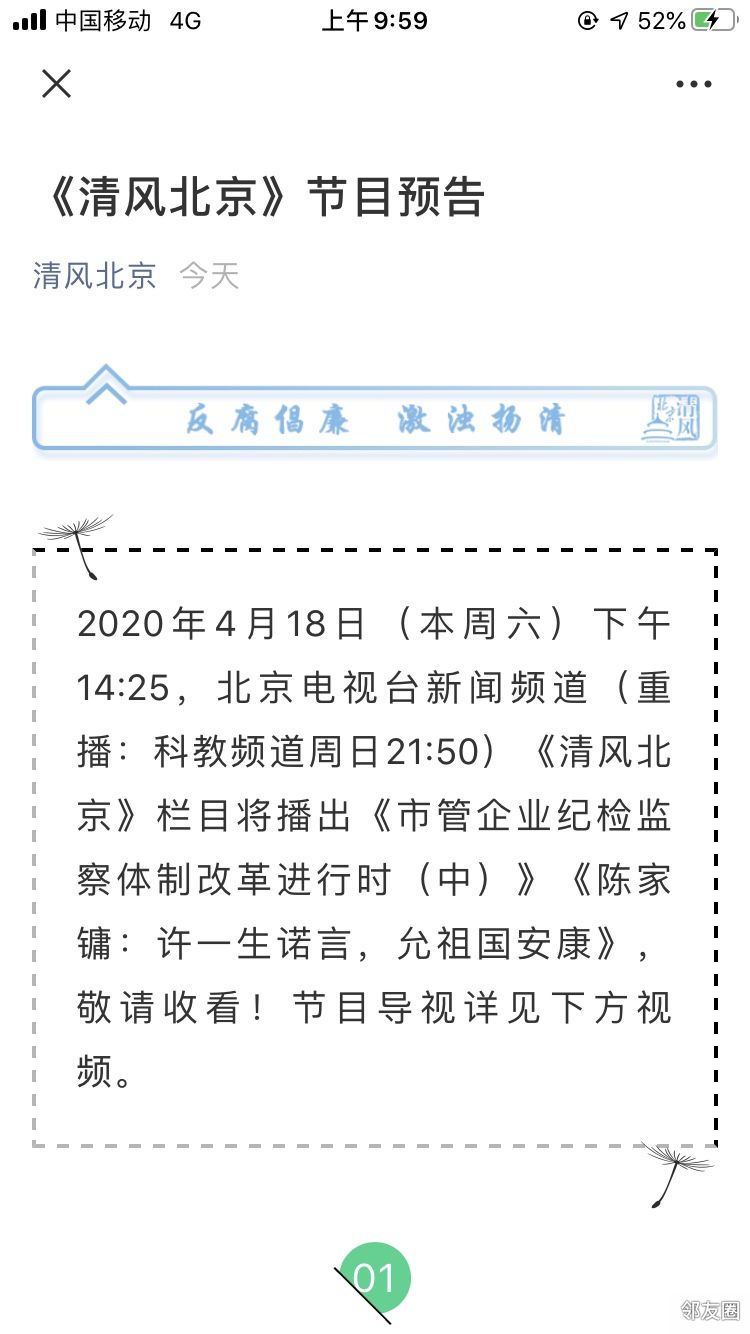Open the three-dot more options menu
The image size is (750, 1334).
coord(693,85)
